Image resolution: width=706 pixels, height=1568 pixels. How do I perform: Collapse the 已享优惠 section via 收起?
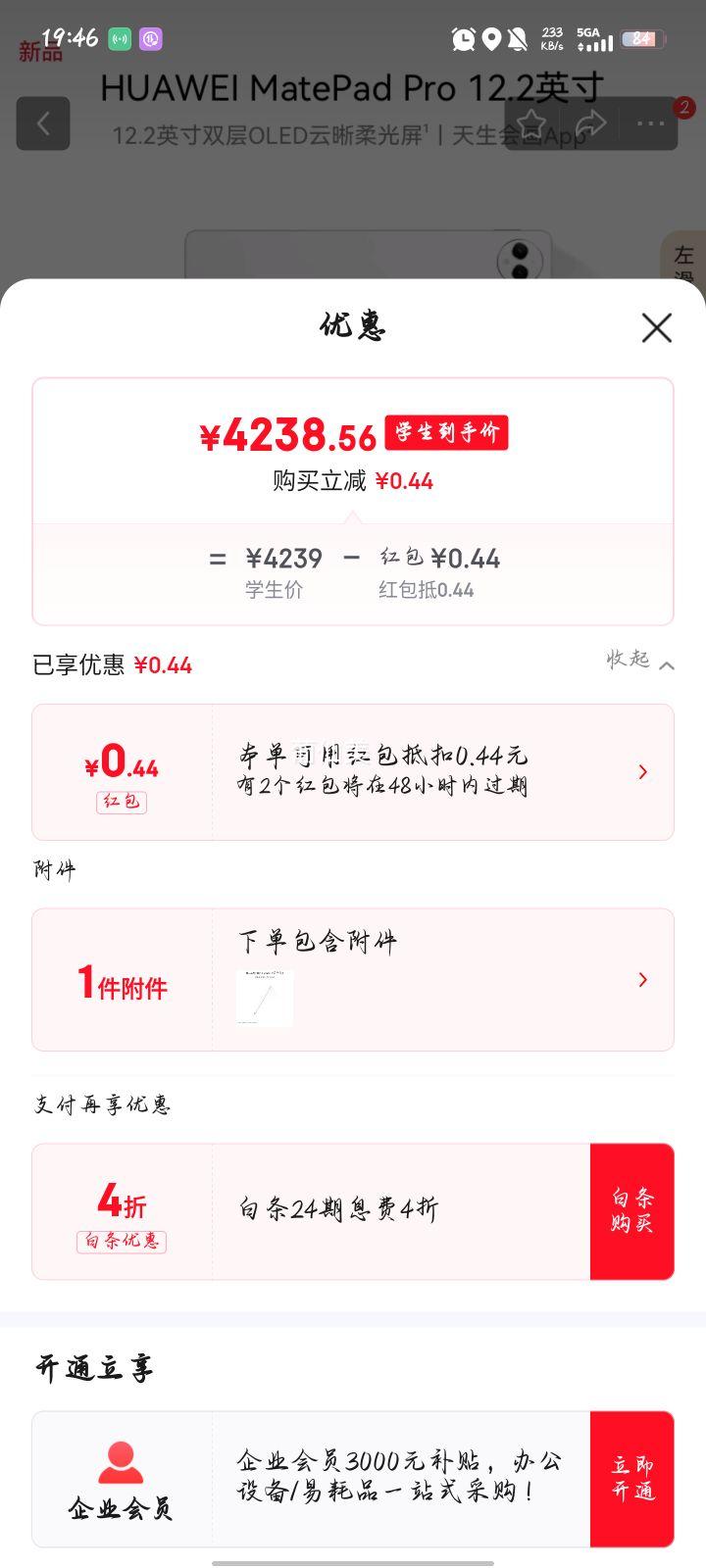[x=639, y=661]
